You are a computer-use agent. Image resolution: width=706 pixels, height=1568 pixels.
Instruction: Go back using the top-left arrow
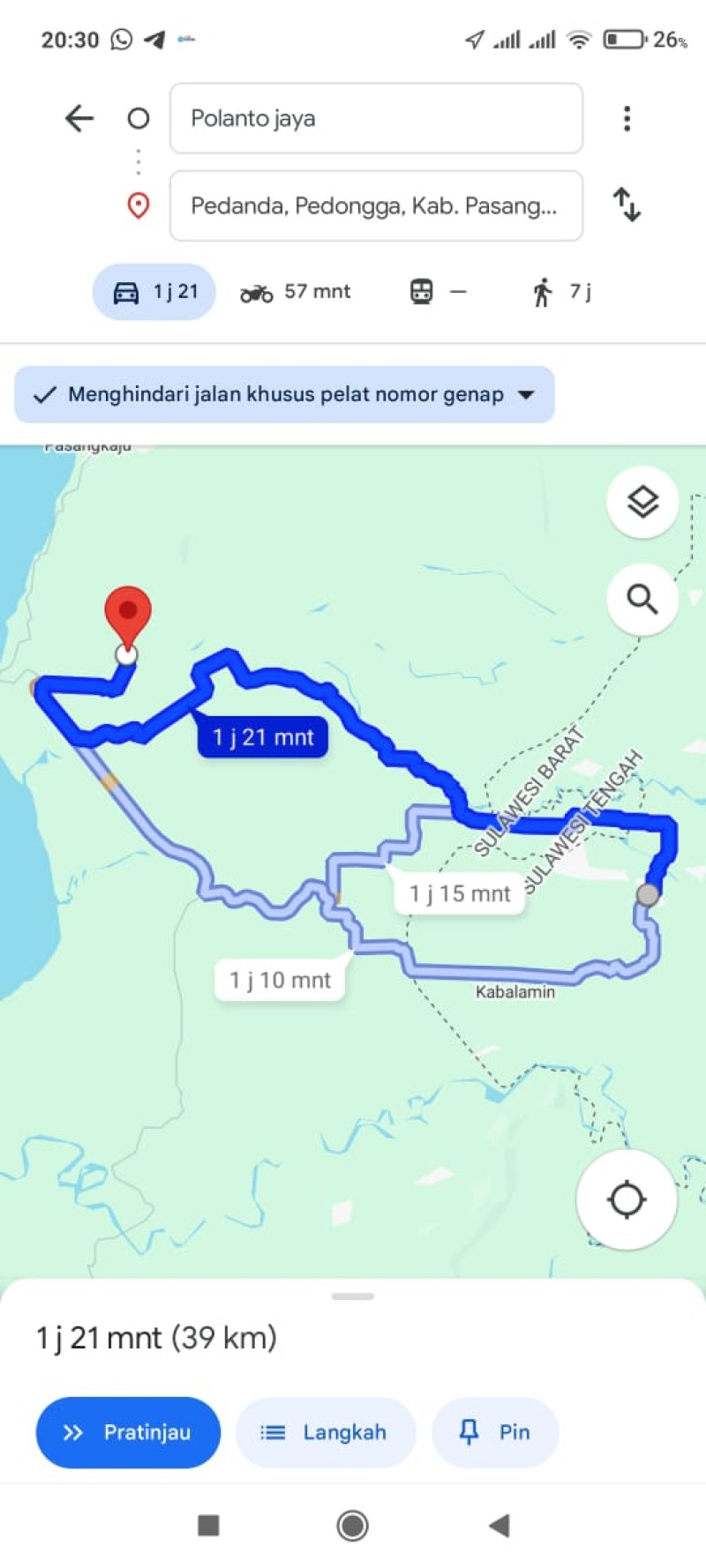point(79,118)
